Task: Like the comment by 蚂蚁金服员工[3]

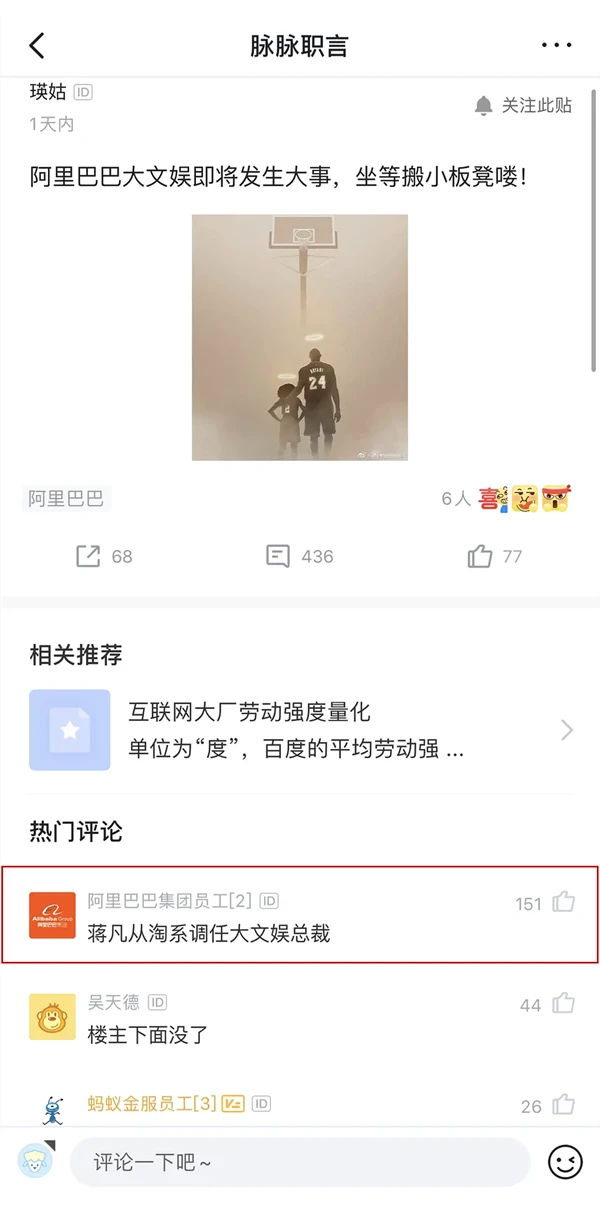Action: pos(563,1105)
